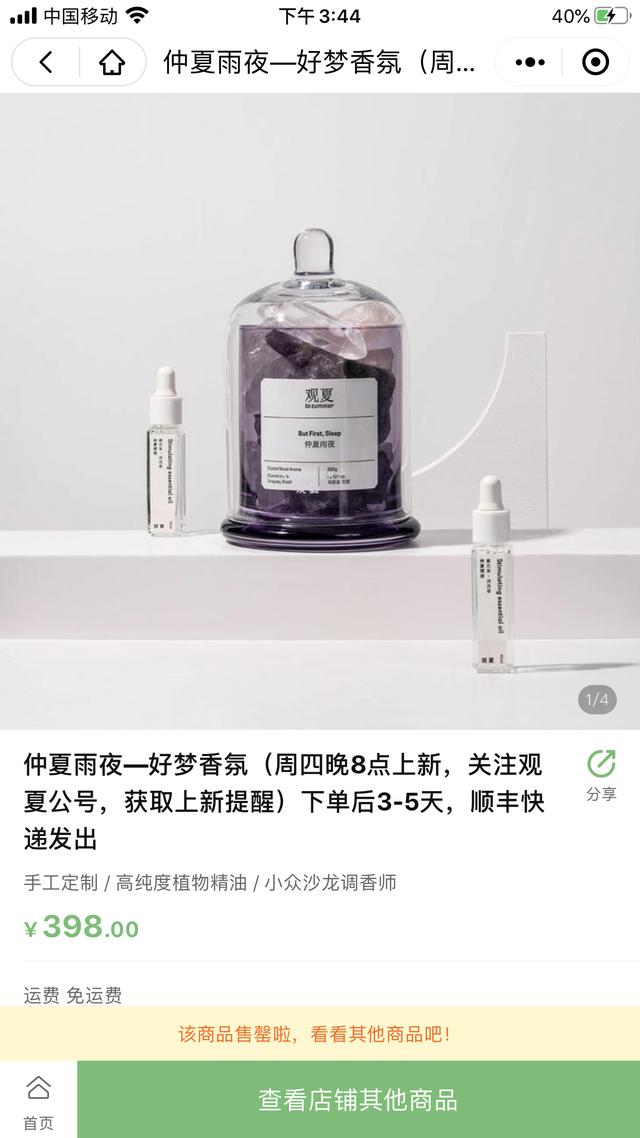Tap 查看店铺其他商品 button
Viewport: 640px width, 1138px height.
(358, 1100)
